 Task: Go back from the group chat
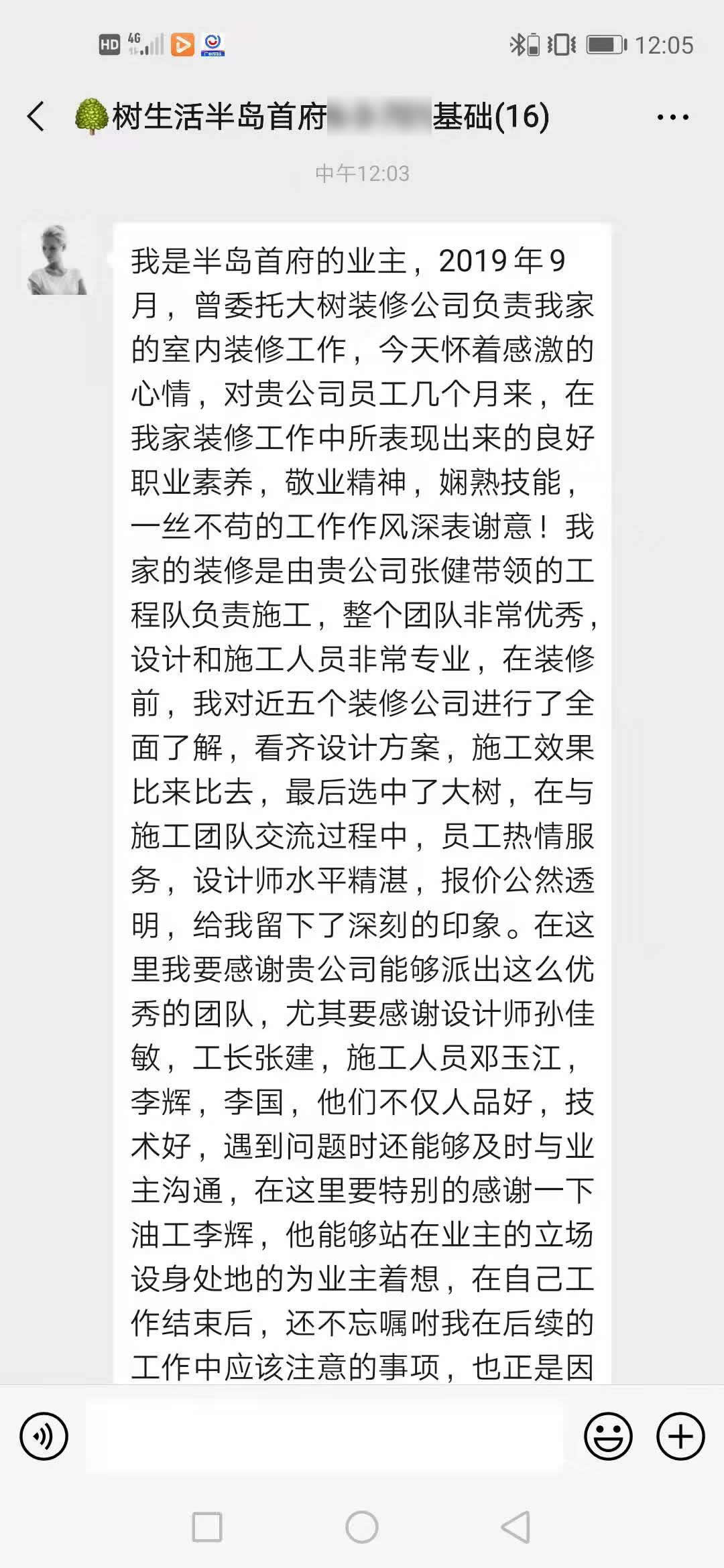[x=36, y=117]
